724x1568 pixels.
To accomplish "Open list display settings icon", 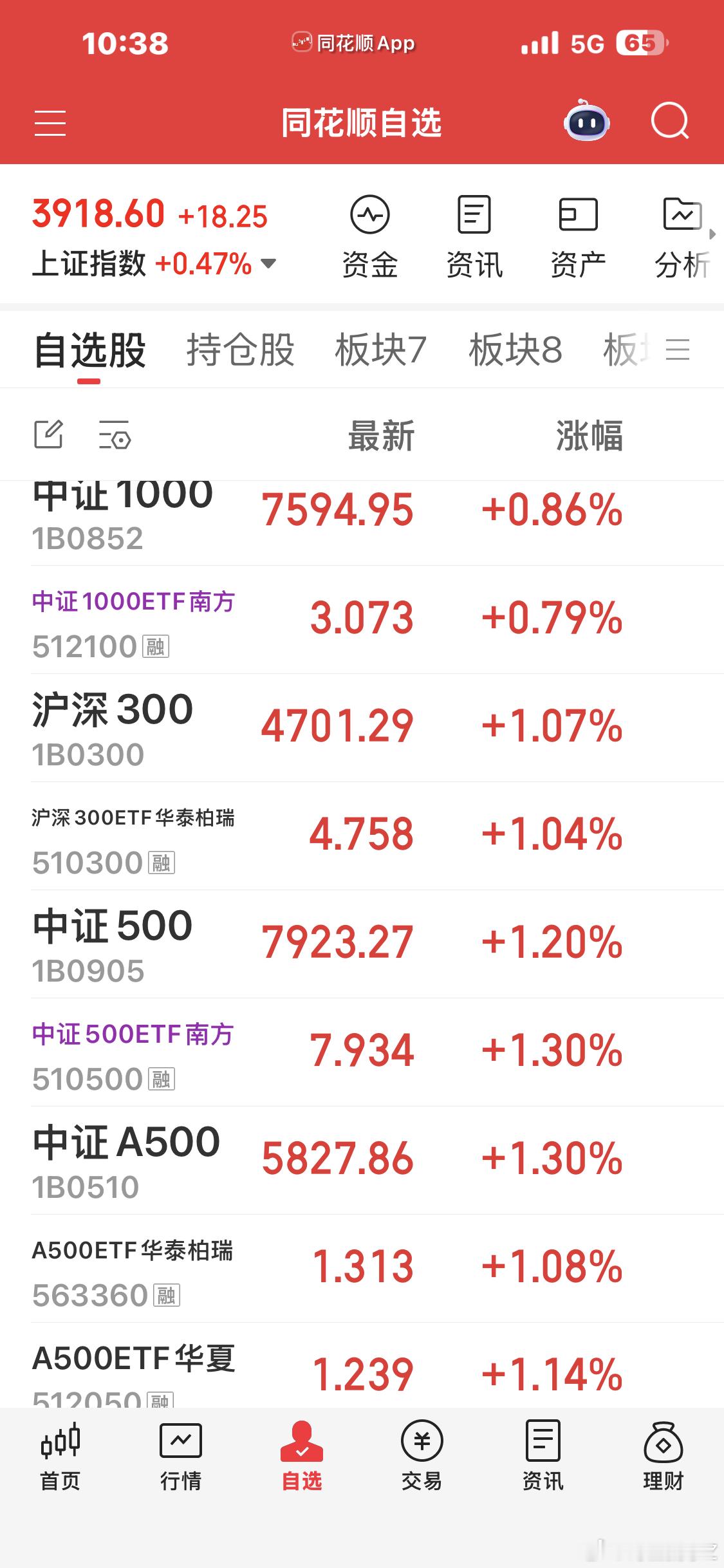I will (x=115, y=434).
